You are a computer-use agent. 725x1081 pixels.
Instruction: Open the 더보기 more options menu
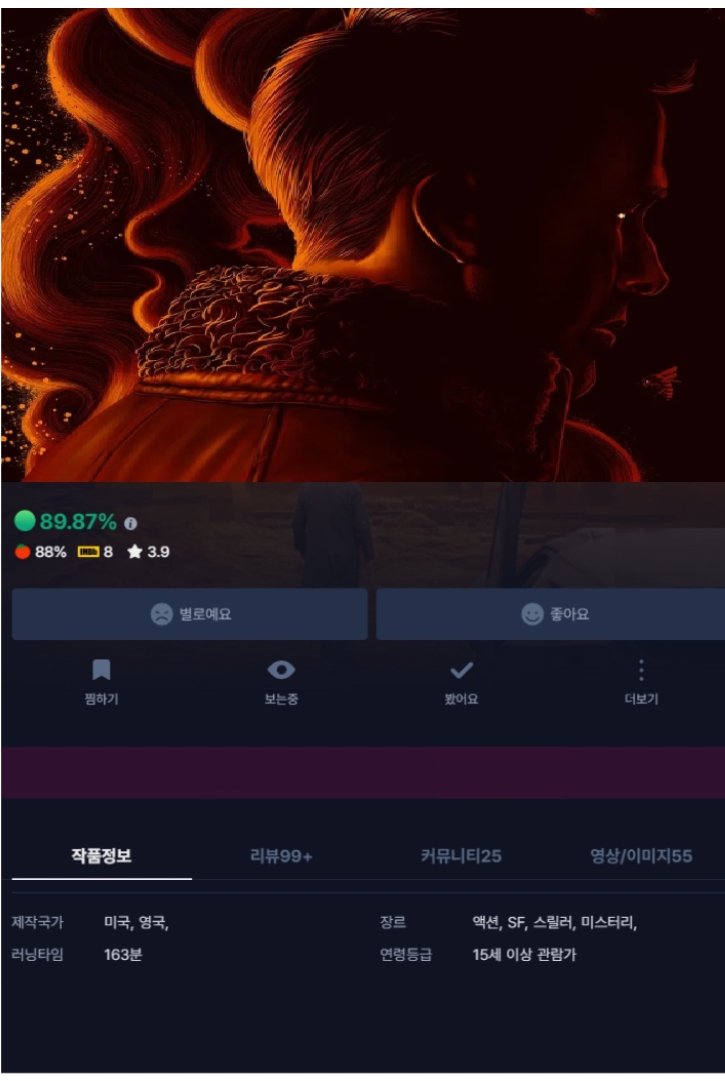[641, 682]
